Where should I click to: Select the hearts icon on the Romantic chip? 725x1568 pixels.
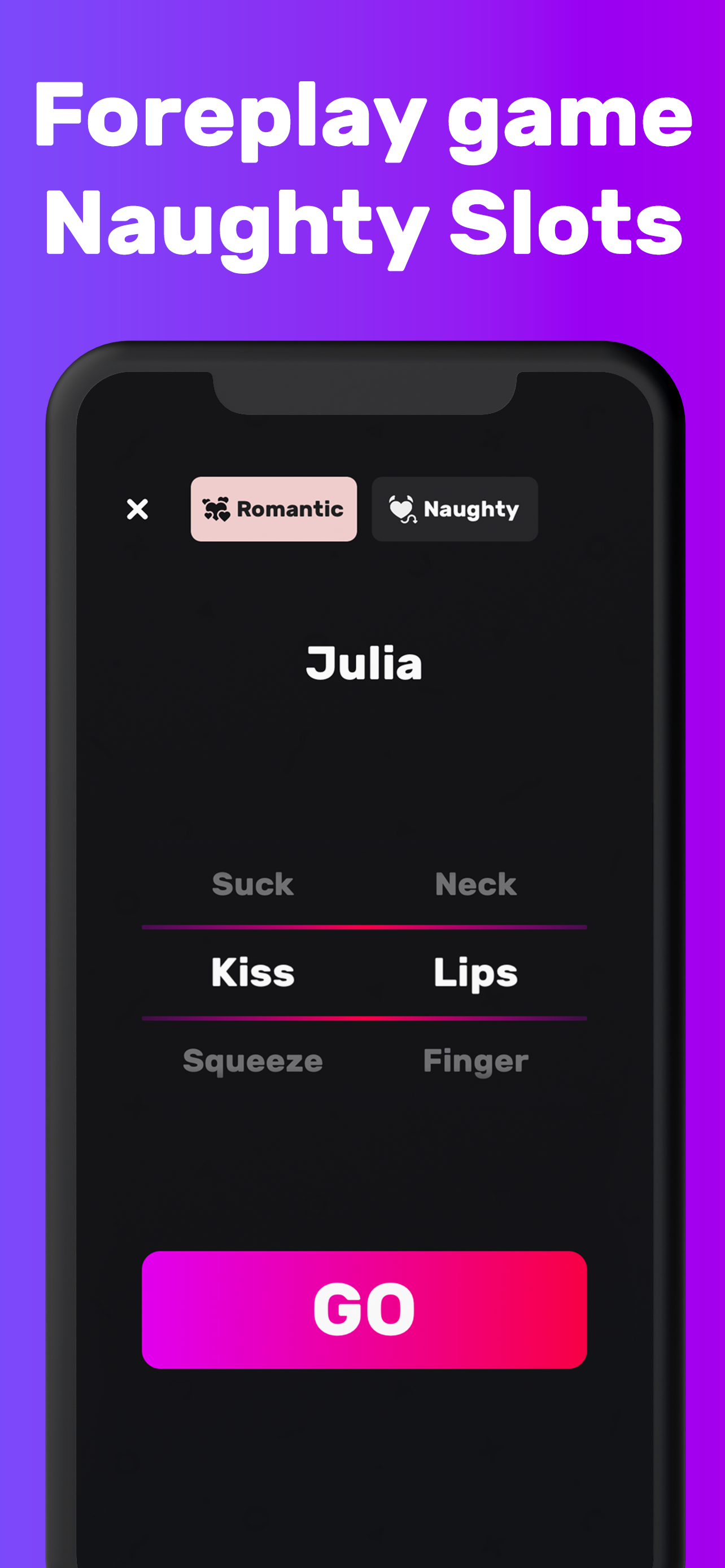[x=216, y=509]
